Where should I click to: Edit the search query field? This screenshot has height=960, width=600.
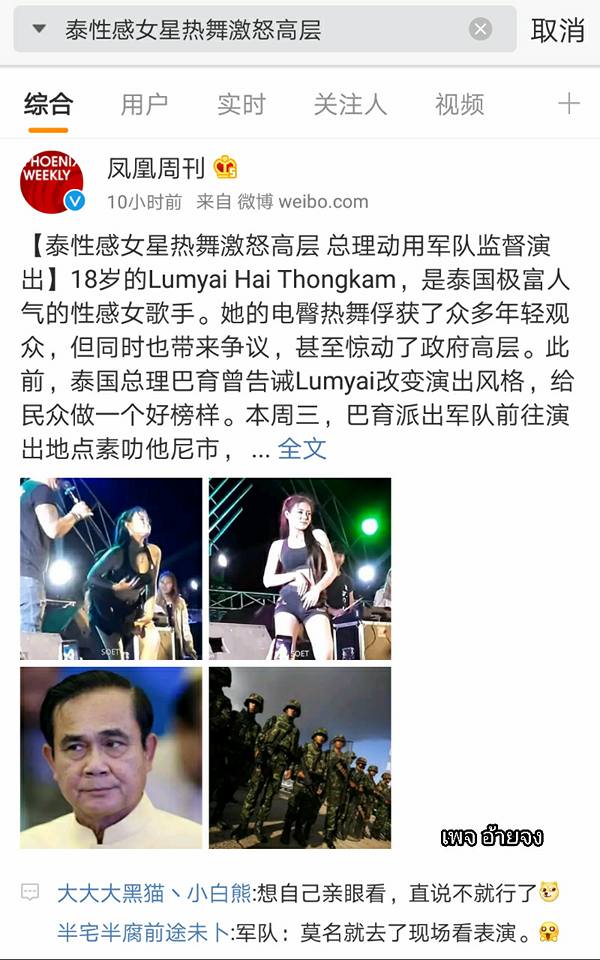pyautogui.click(x=250, y=30)
